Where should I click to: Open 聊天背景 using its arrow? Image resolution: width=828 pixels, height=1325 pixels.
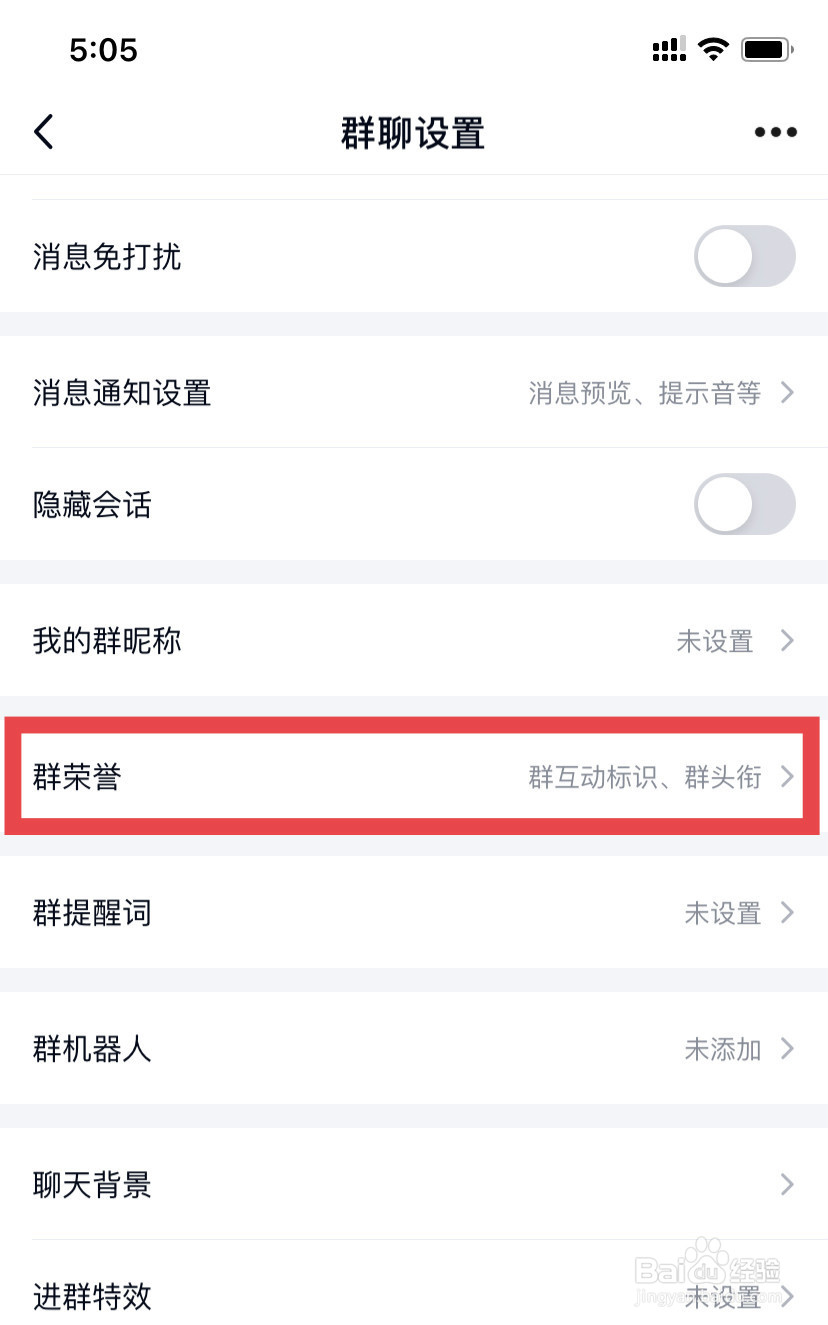pyautogui.click(x=788, y=1185)
